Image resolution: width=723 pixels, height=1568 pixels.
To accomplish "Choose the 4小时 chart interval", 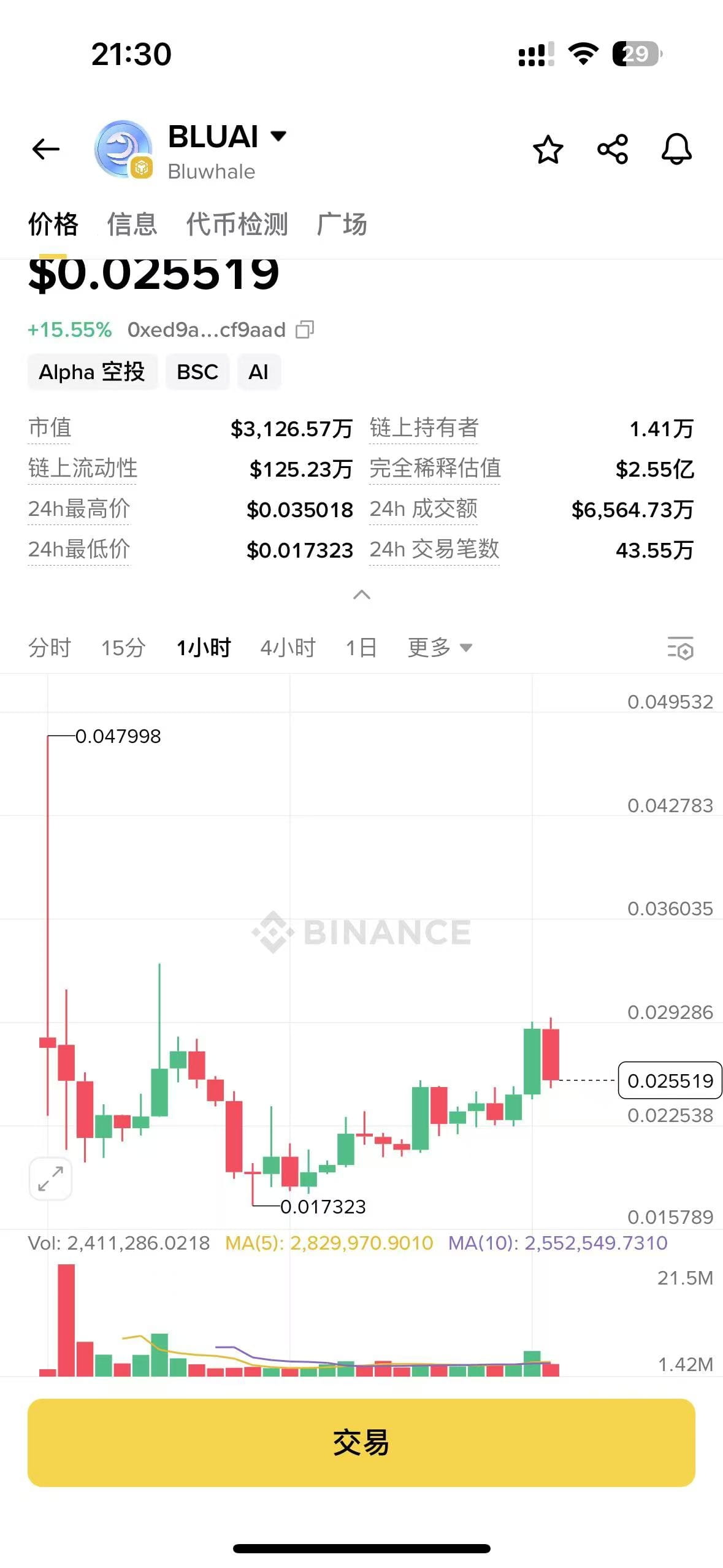I will click(288, 648).
